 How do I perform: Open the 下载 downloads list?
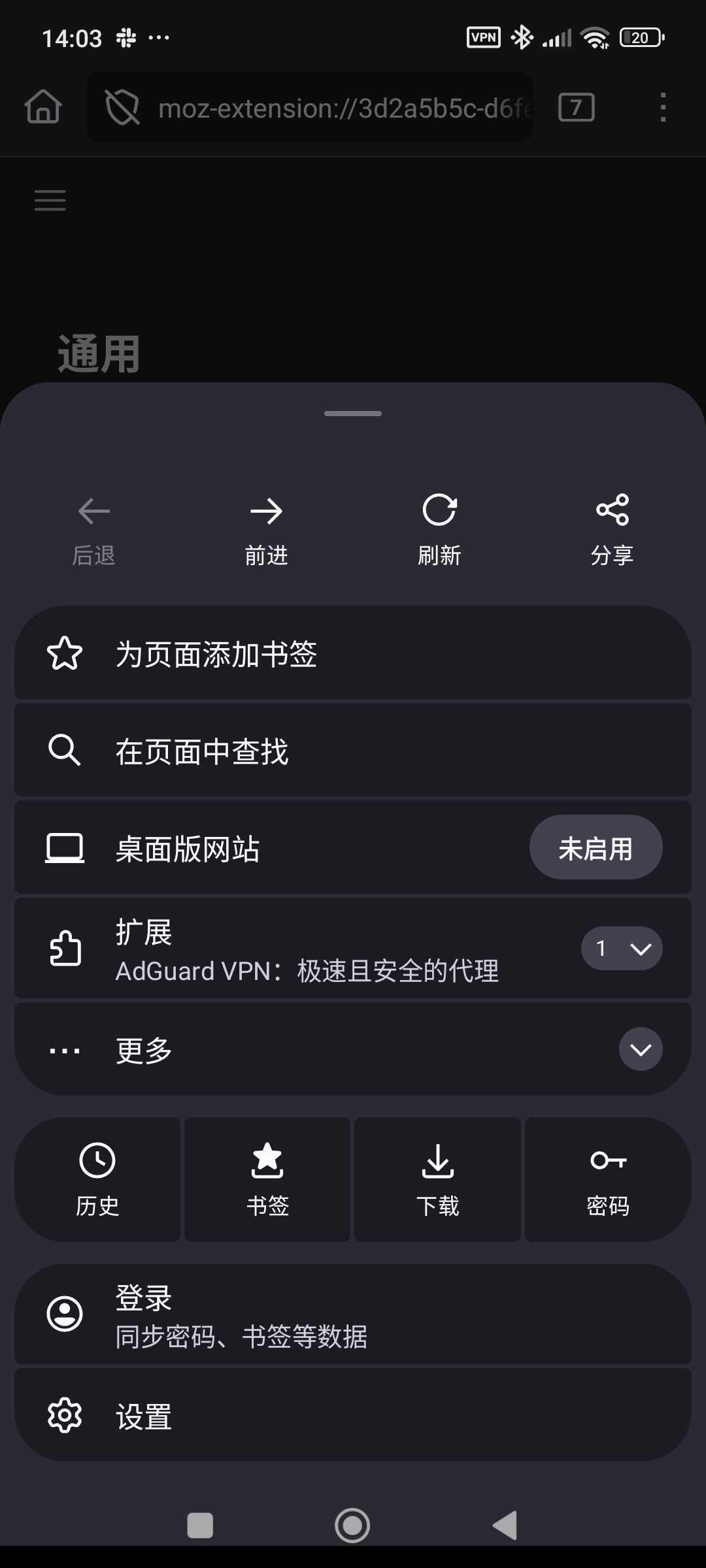pos(437,1179)
